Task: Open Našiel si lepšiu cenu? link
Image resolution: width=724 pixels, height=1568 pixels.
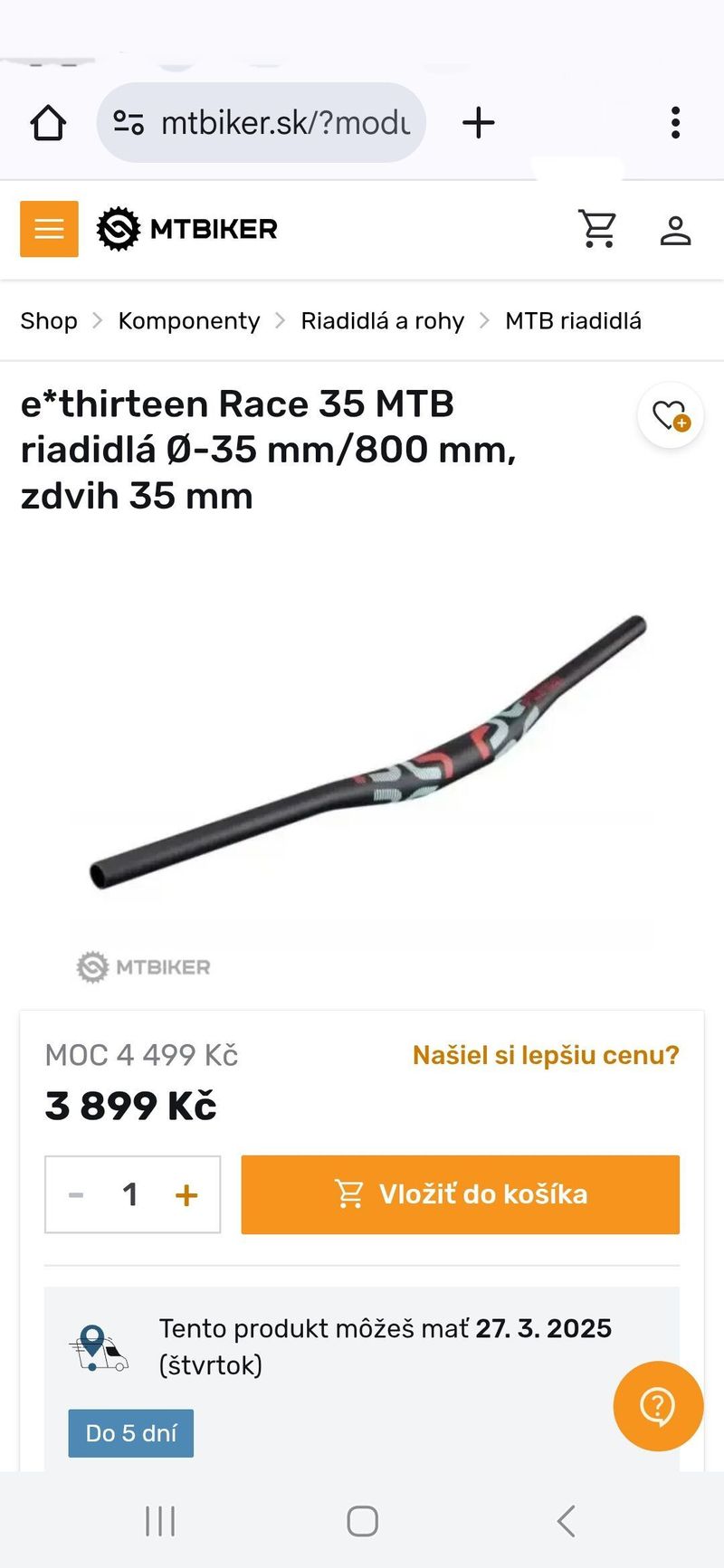Action: [545, 1055]
